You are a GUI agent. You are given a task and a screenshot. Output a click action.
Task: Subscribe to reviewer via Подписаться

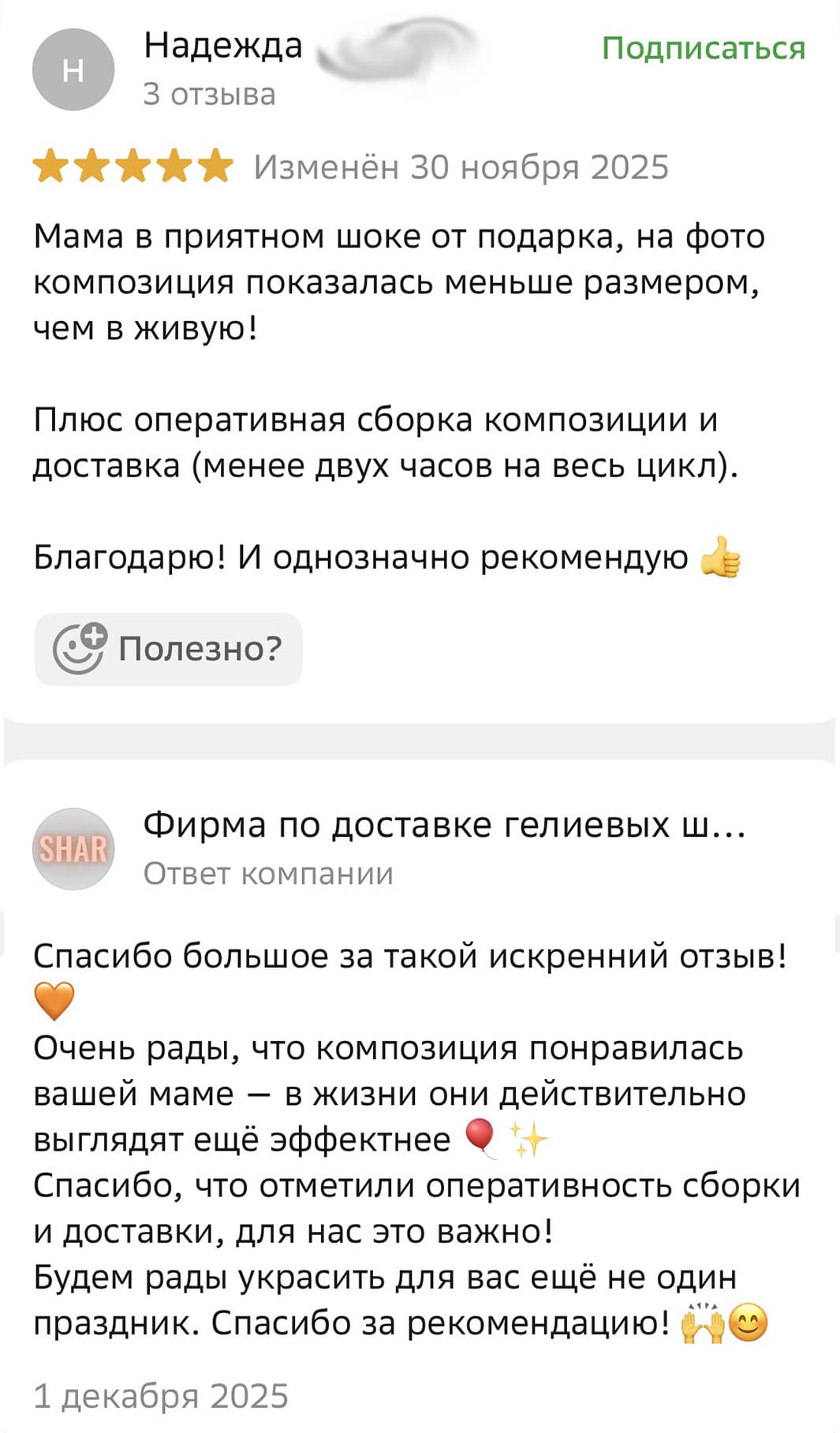tap(703, 48)
